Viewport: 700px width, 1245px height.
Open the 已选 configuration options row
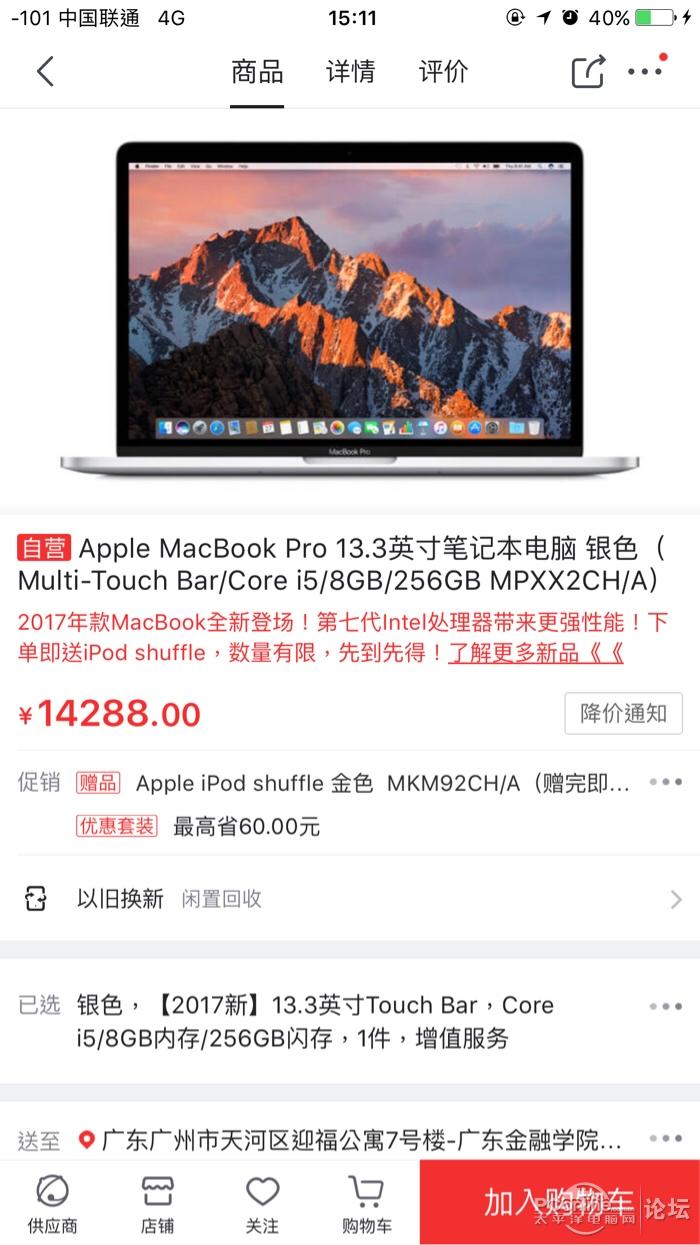[665, 1006]
